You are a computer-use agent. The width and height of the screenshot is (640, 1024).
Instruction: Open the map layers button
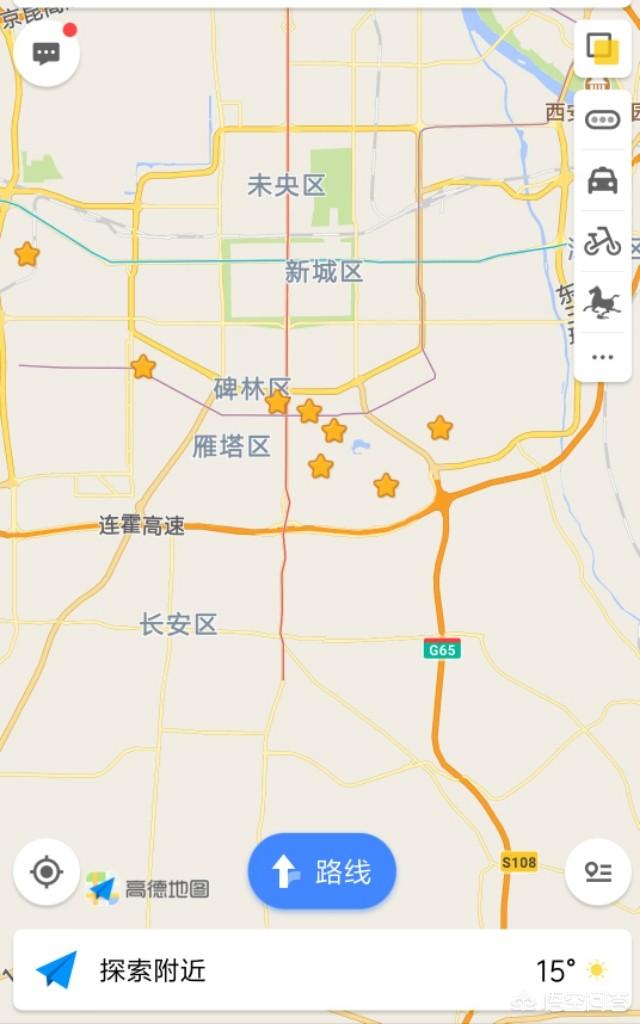click(602, 49)
